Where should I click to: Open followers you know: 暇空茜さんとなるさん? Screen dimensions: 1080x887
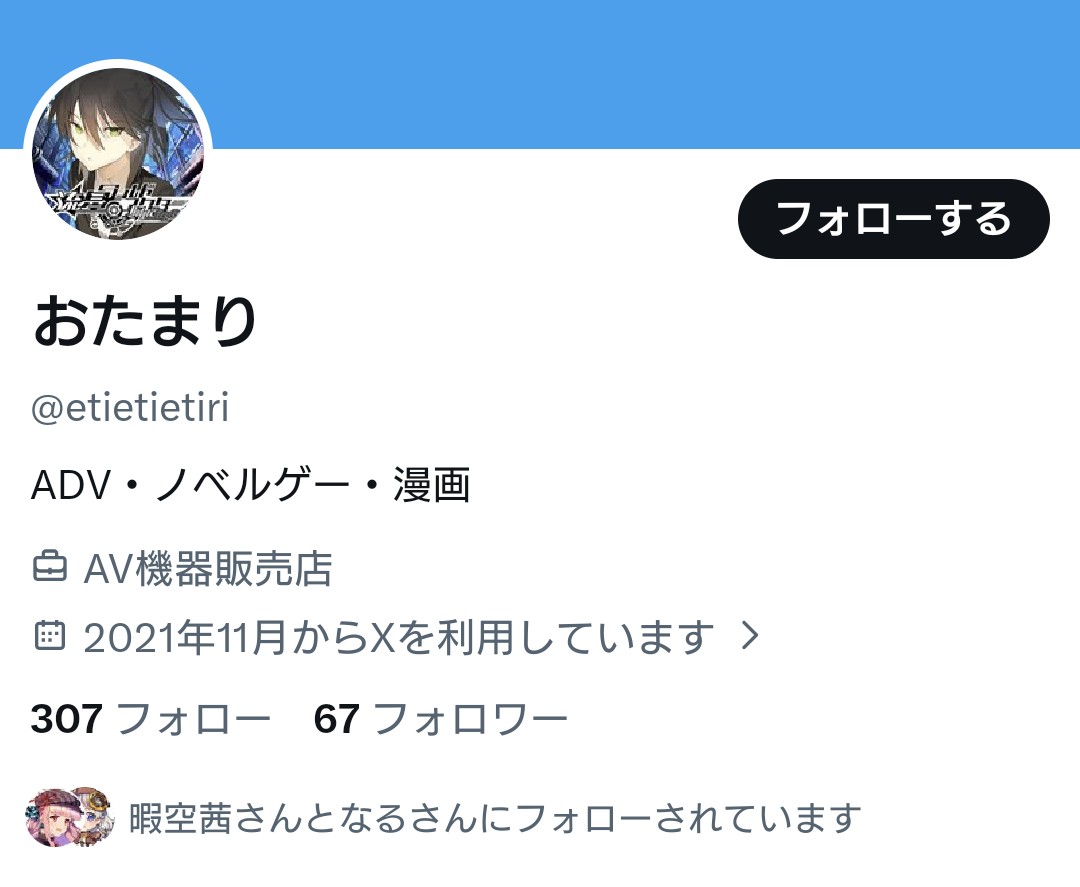tap(444, 818)
